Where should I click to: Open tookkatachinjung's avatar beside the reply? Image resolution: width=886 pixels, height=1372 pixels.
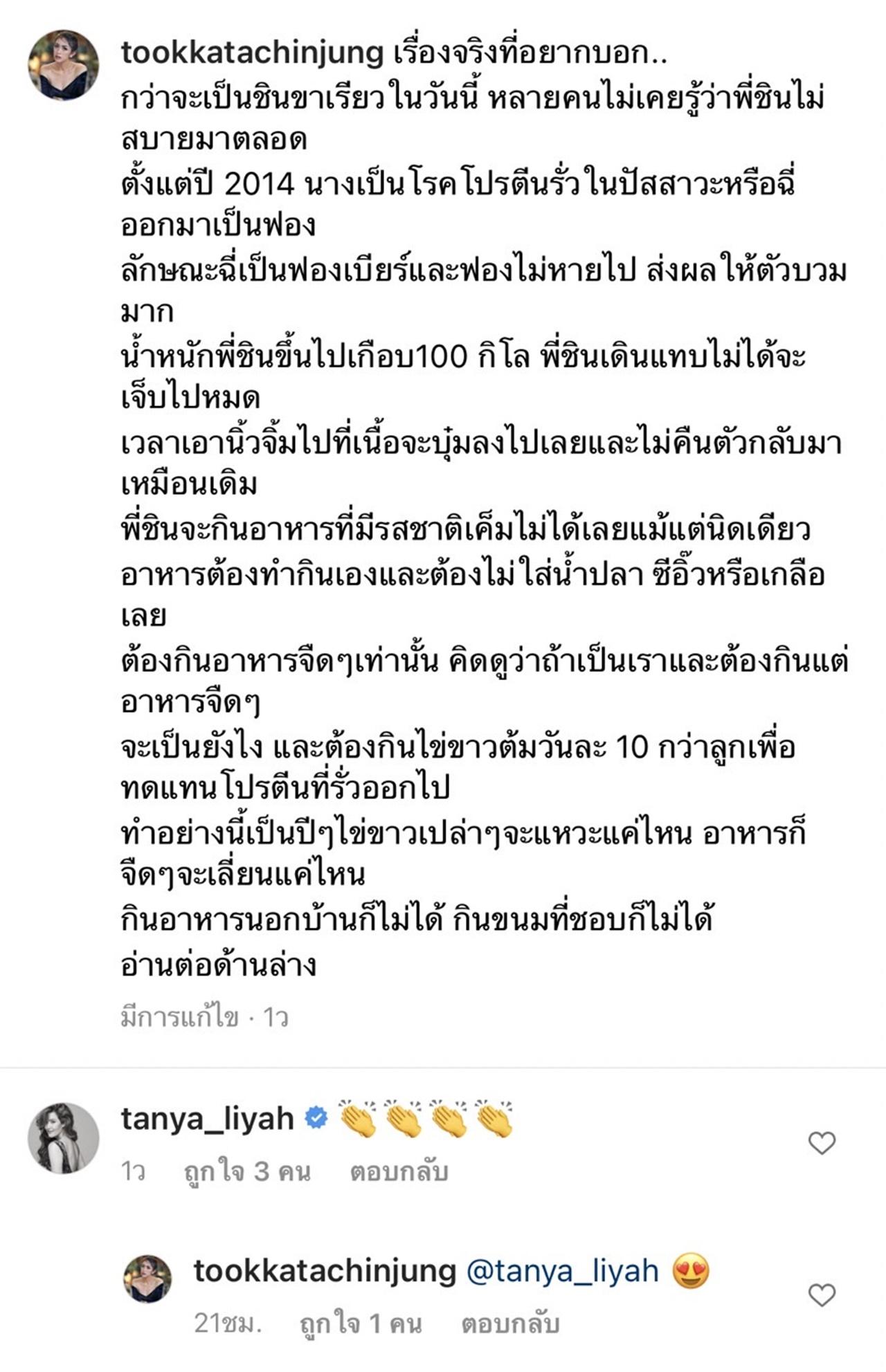pyautogui.click(x=147, y=1279)
